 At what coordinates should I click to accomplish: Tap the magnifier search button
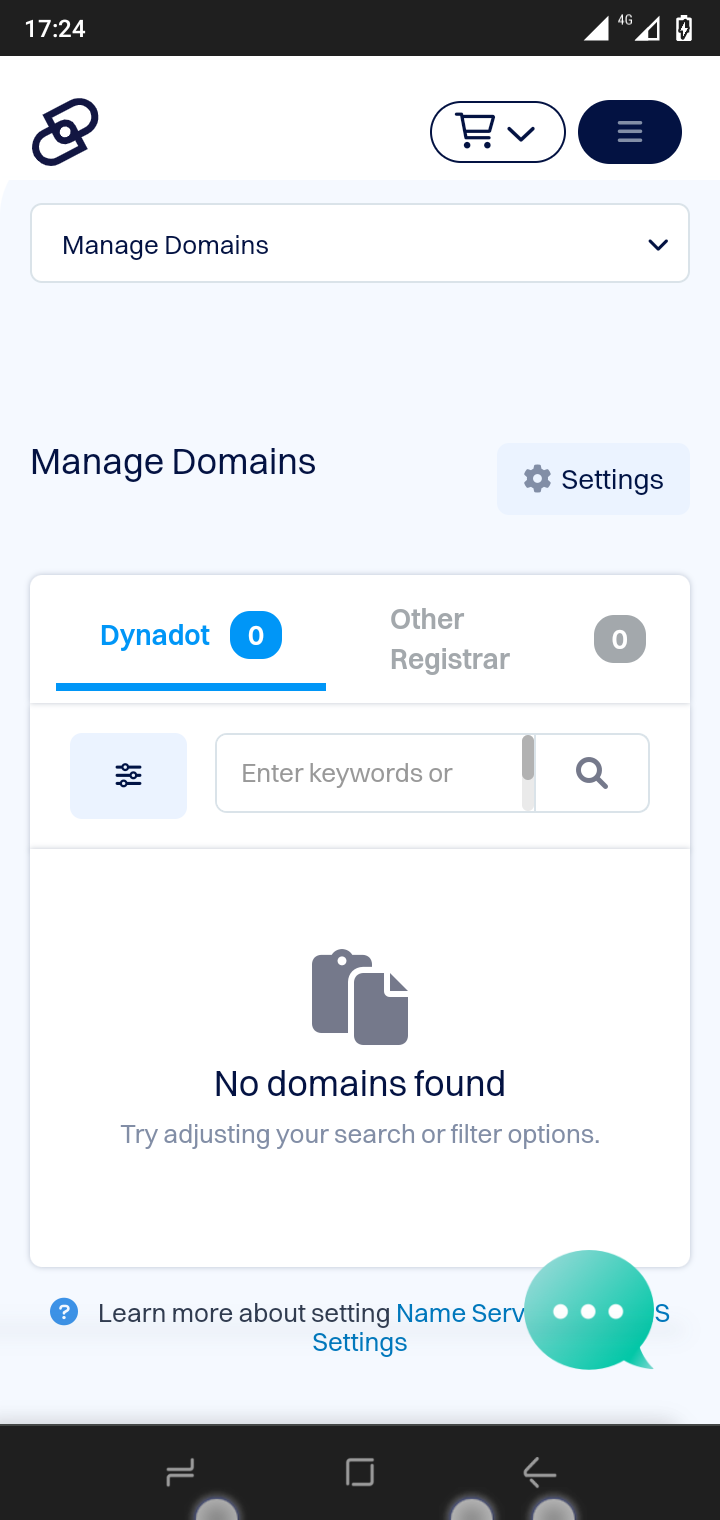592,773
